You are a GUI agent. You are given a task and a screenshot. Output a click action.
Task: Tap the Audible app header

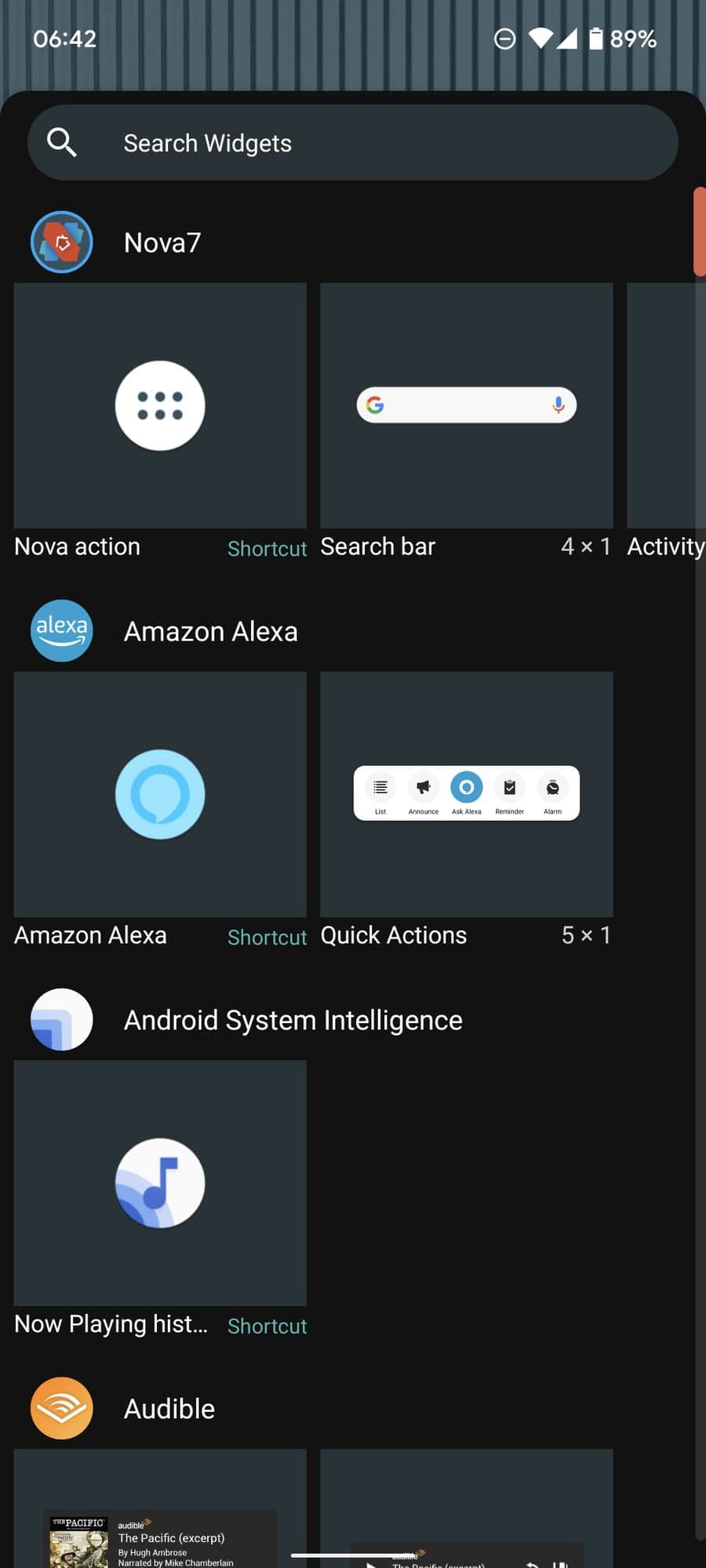click(x=169, y=1409)
